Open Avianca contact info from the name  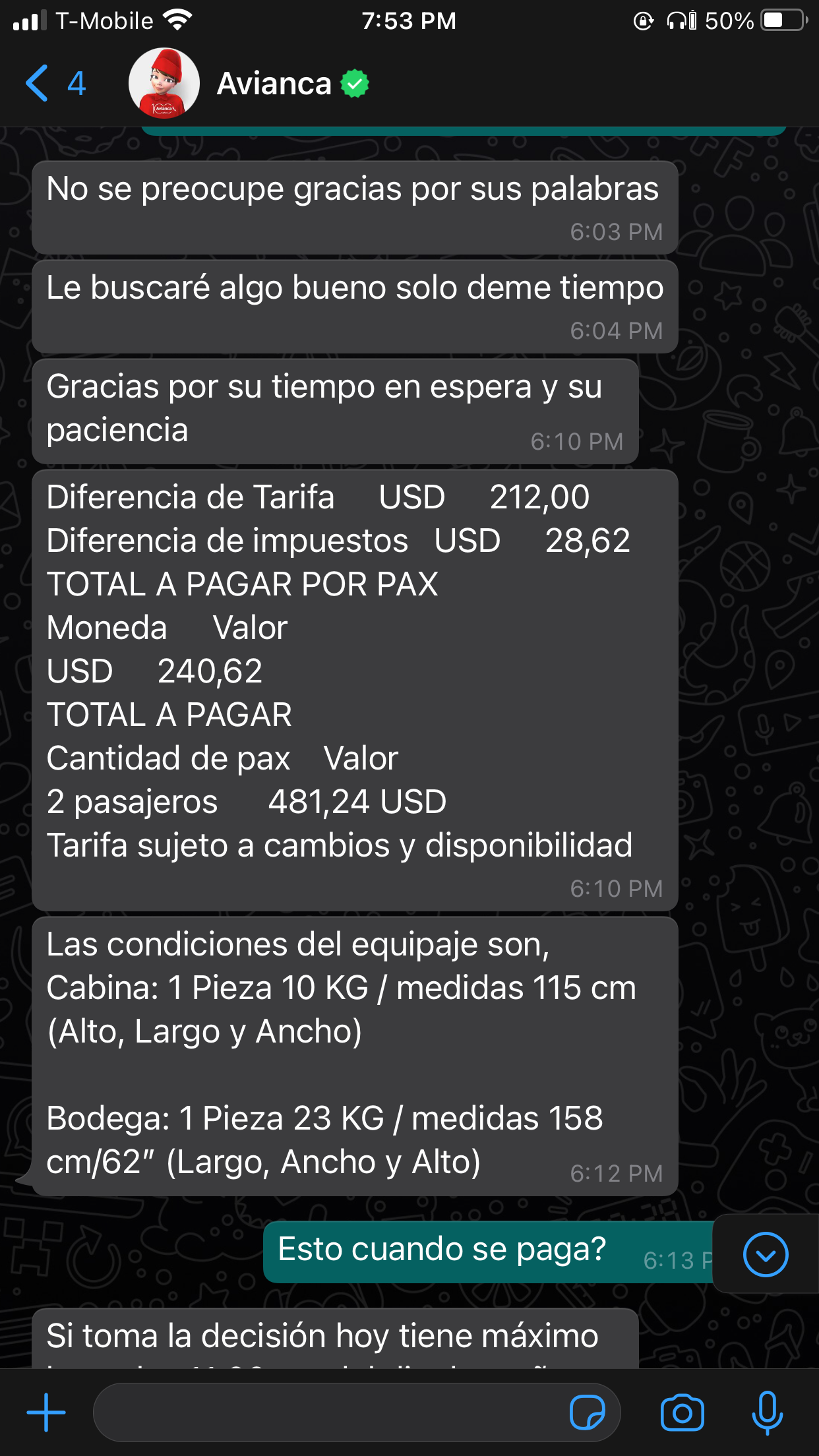pyautogui.click(x=274, y=84)
